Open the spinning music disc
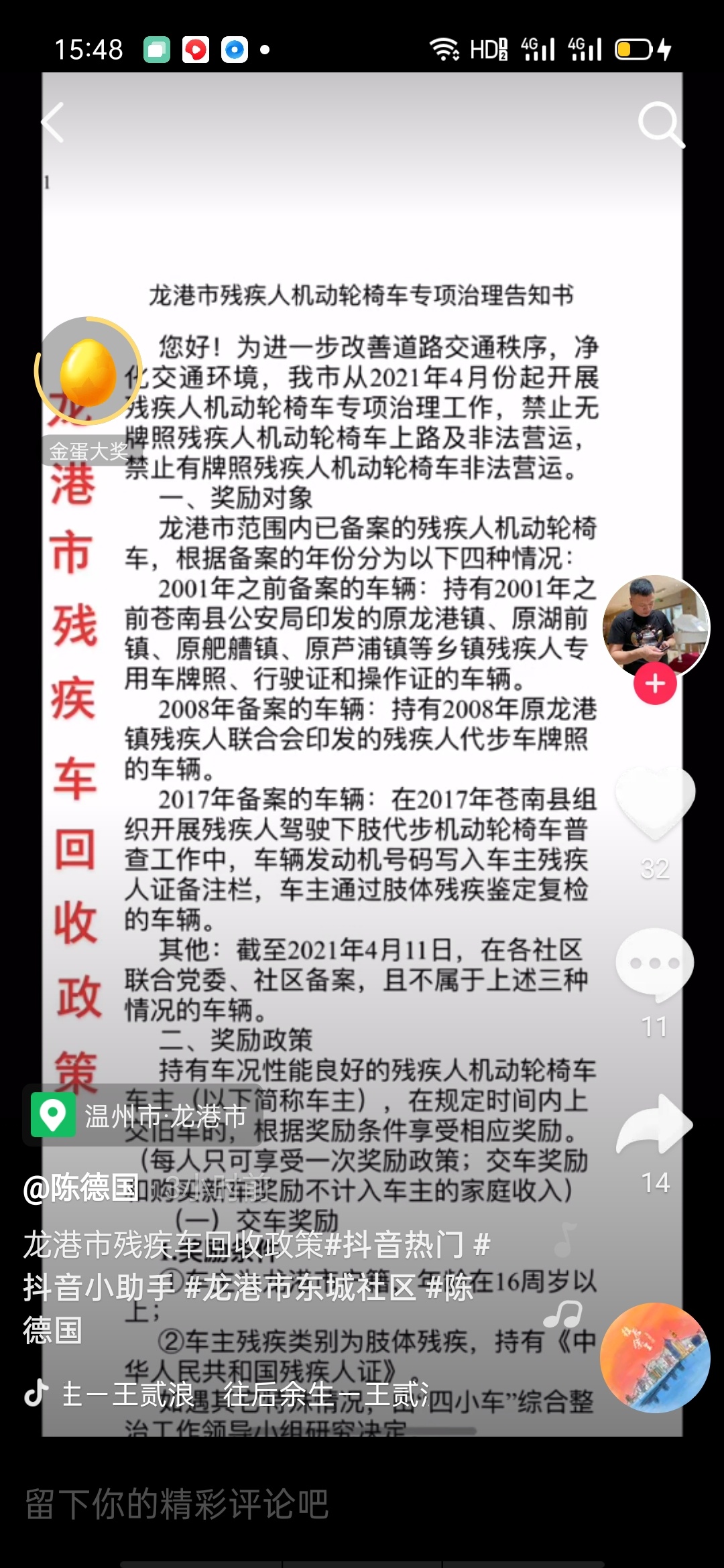This screenshot has width=724, height=1568. [x=655, y=1358]
